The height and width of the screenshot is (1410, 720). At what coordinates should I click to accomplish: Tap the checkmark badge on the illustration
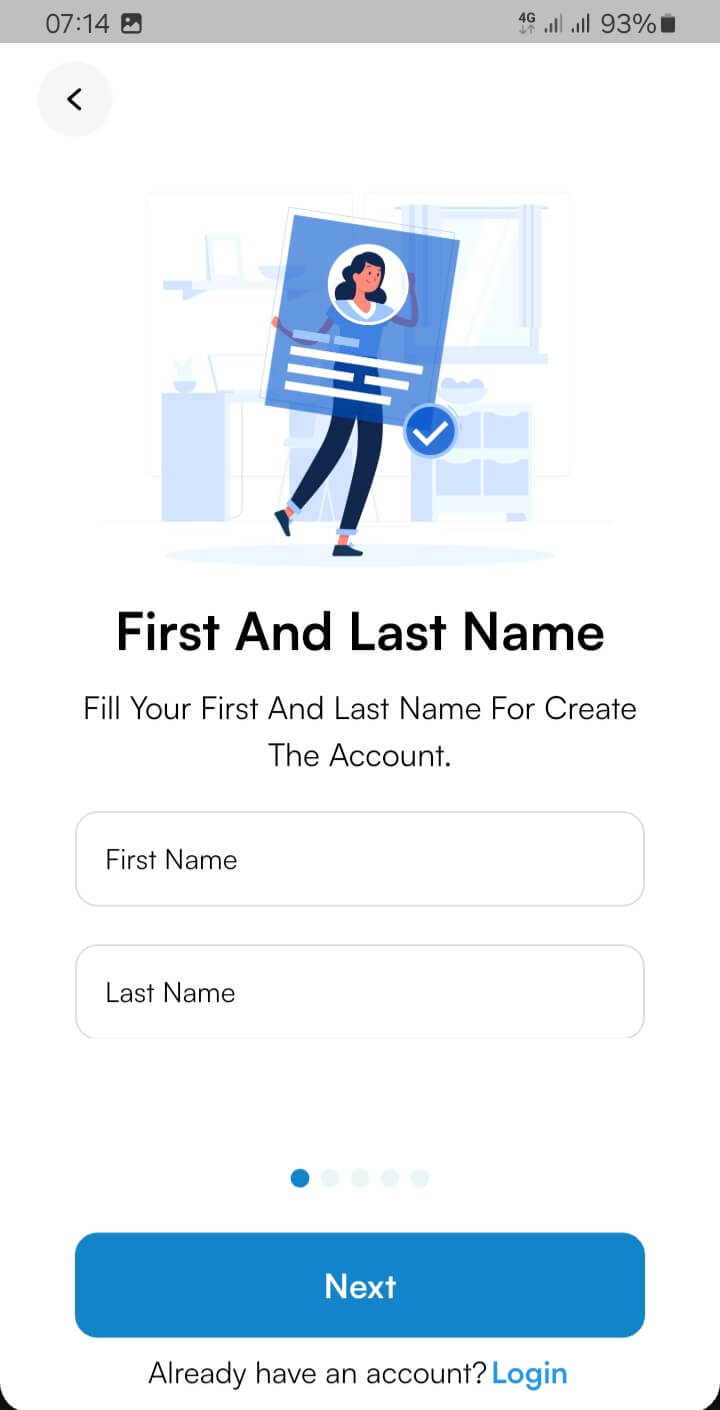point(428,430)
